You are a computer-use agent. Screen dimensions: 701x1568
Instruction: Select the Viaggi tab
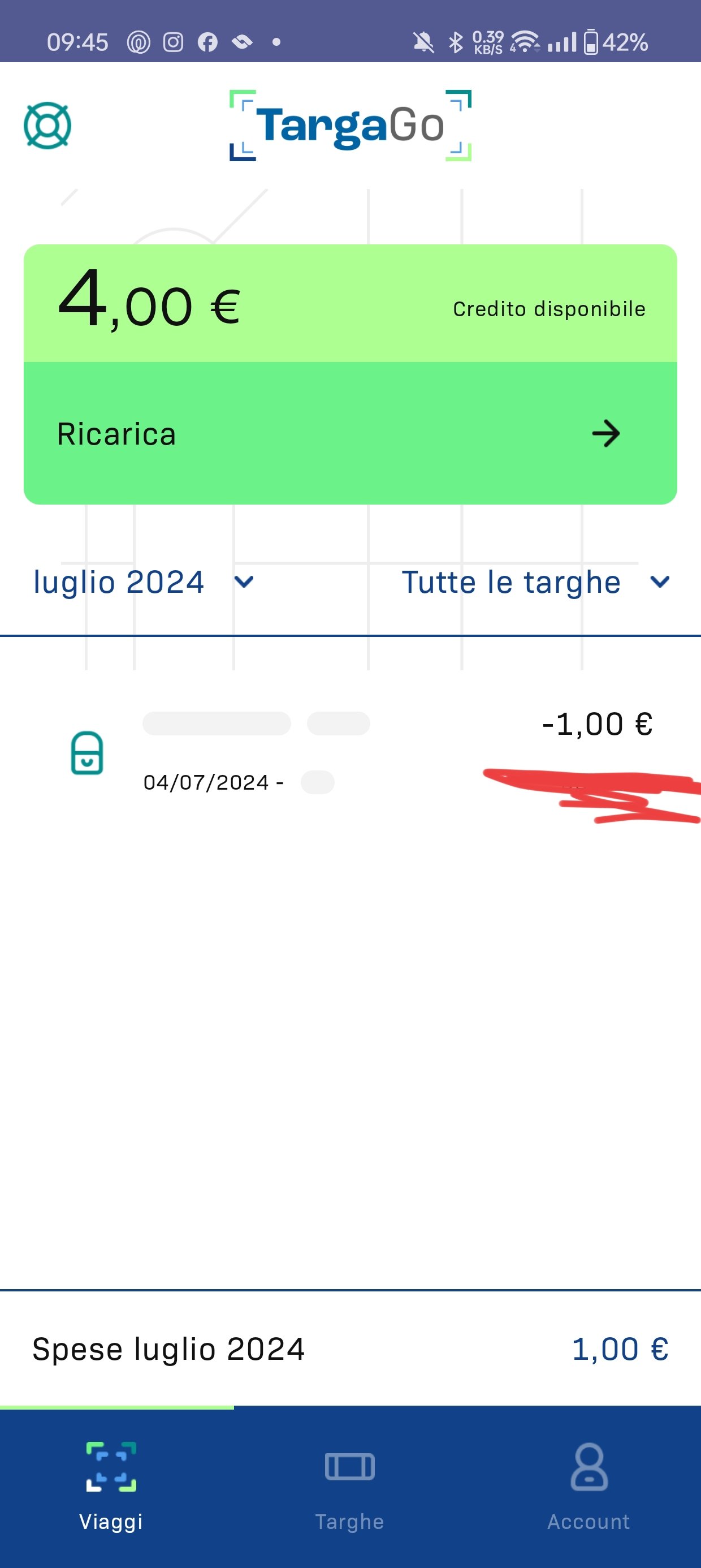(x=111, y=1487)
